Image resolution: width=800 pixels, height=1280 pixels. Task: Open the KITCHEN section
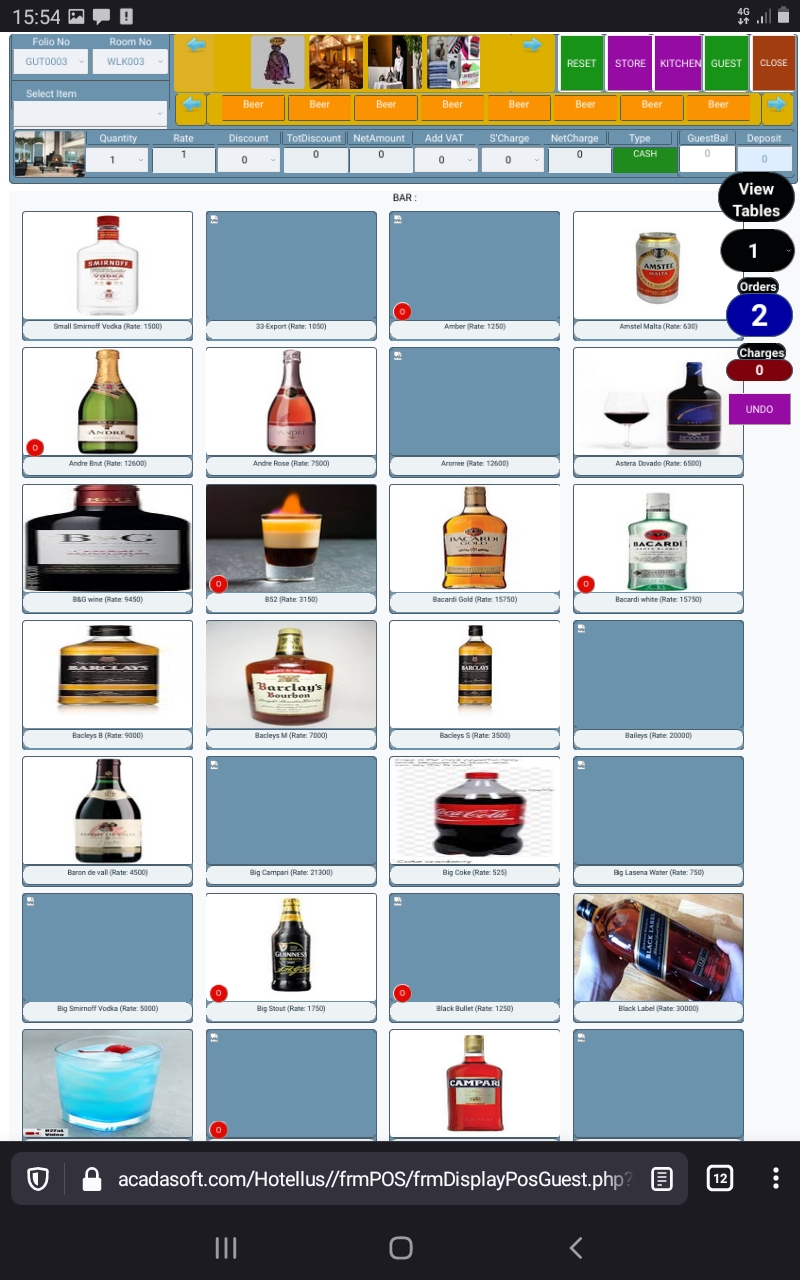pyautogui.click(x=680, y=63)
